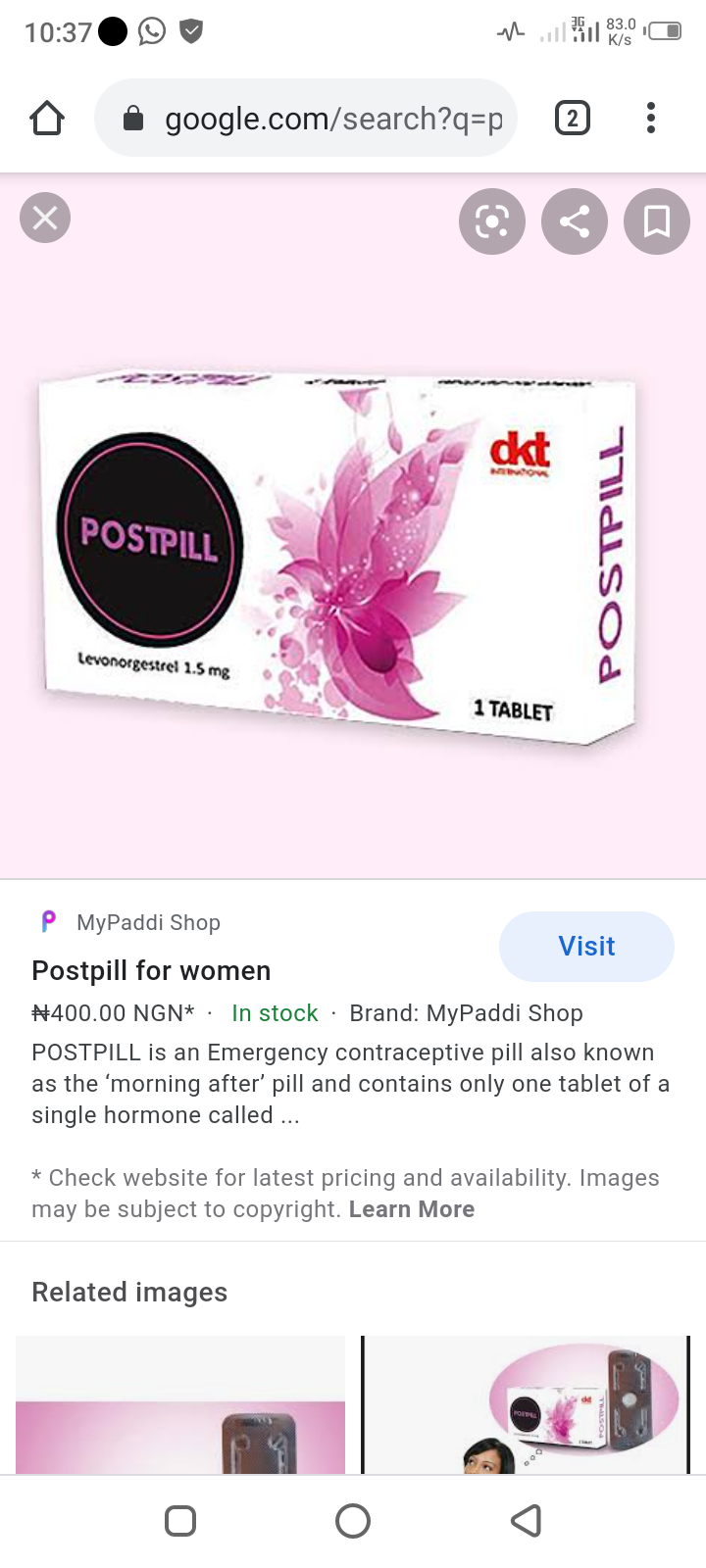Open the first related image with pink blister
This screenshot has width=706, height=1568.
180,1404
